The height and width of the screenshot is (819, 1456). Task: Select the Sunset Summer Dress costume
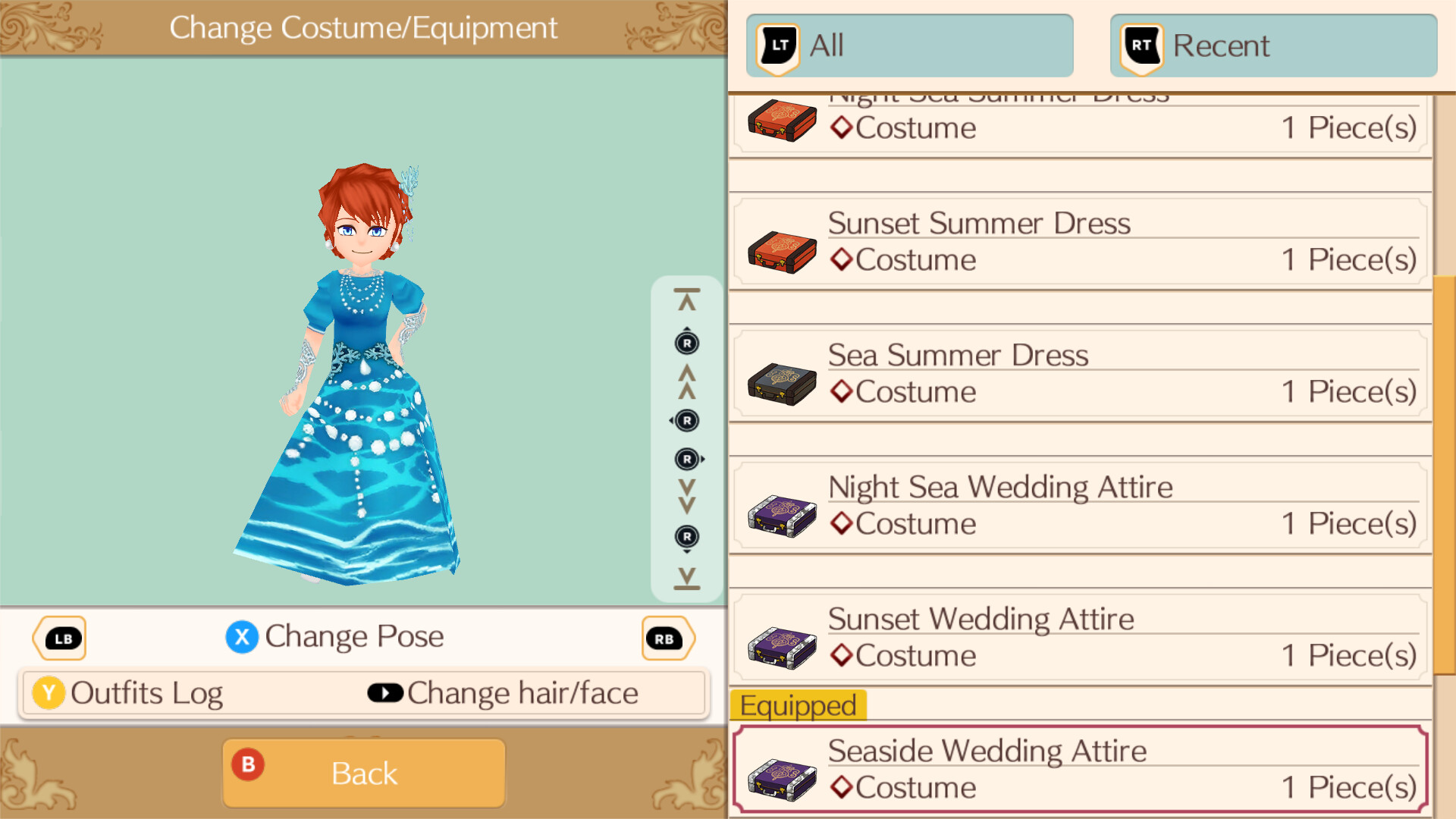(x=1080, y=243)
